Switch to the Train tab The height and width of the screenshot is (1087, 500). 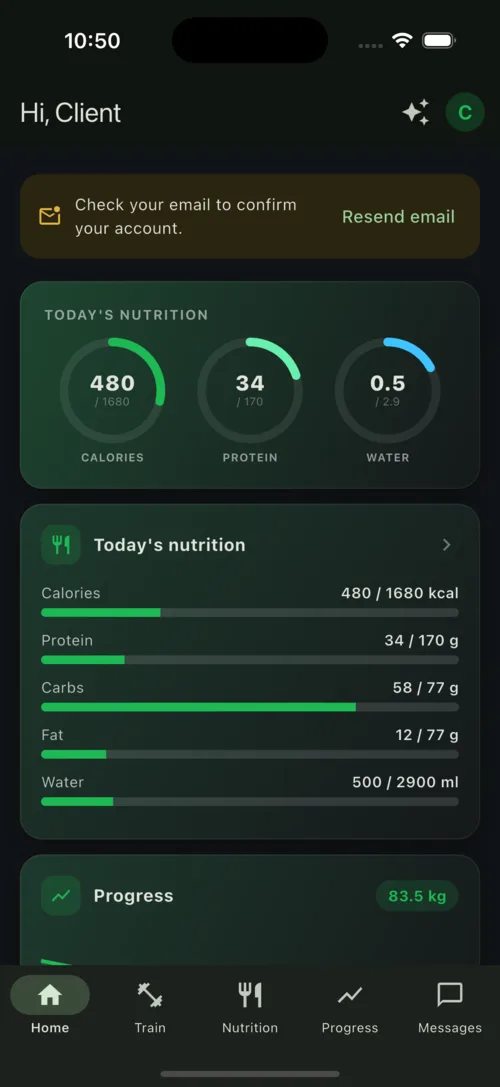pyautogui.click(x=150, y=1005)
